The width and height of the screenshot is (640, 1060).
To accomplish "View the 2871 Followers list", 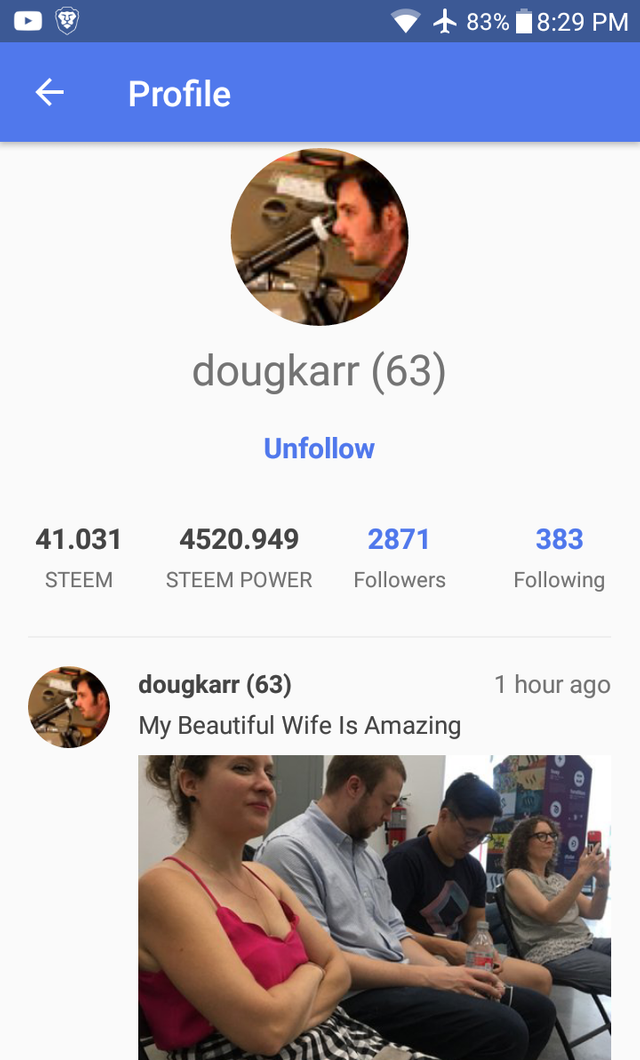I will tap(399, 557).
